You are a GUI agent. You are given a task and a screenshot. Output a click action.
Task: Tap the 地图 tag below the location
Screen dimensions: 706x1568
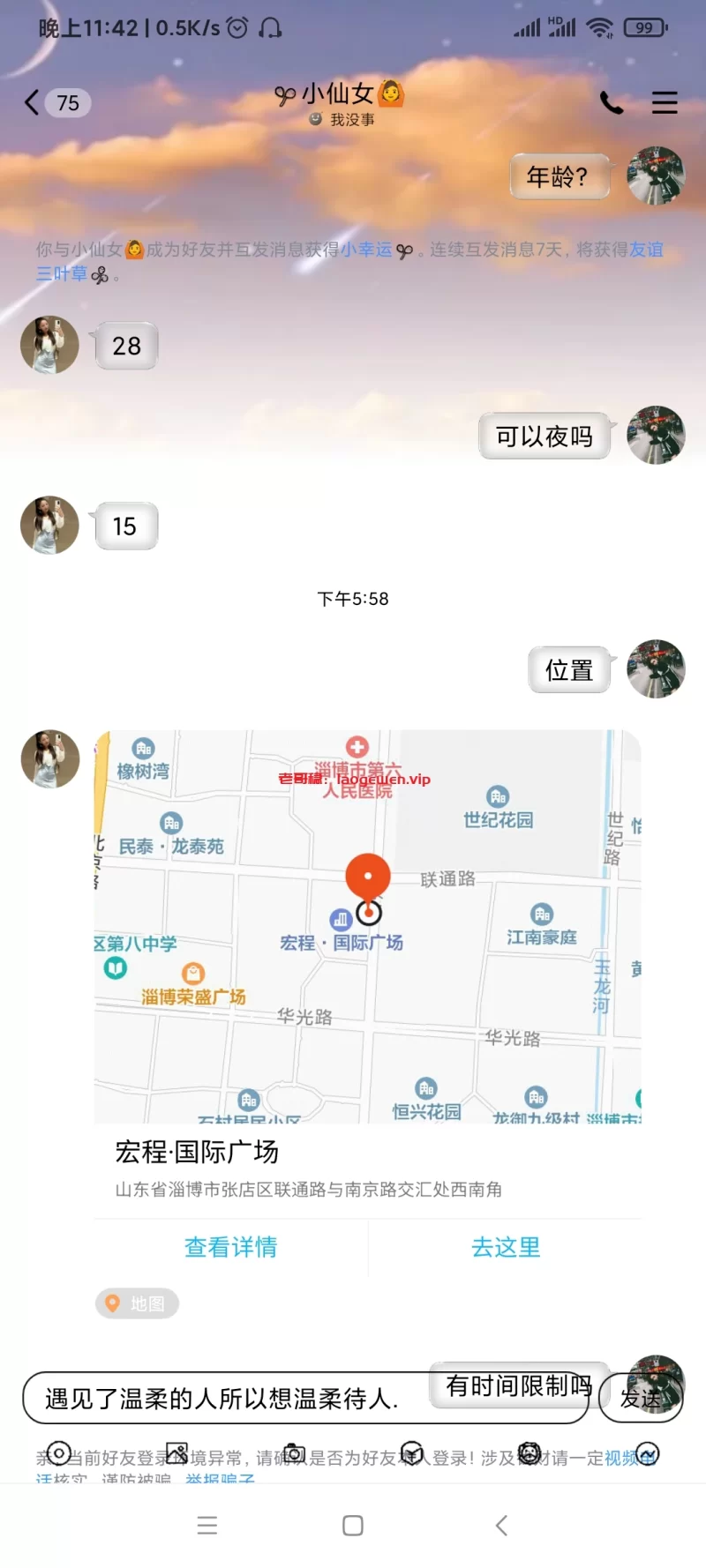(137, 1303)
